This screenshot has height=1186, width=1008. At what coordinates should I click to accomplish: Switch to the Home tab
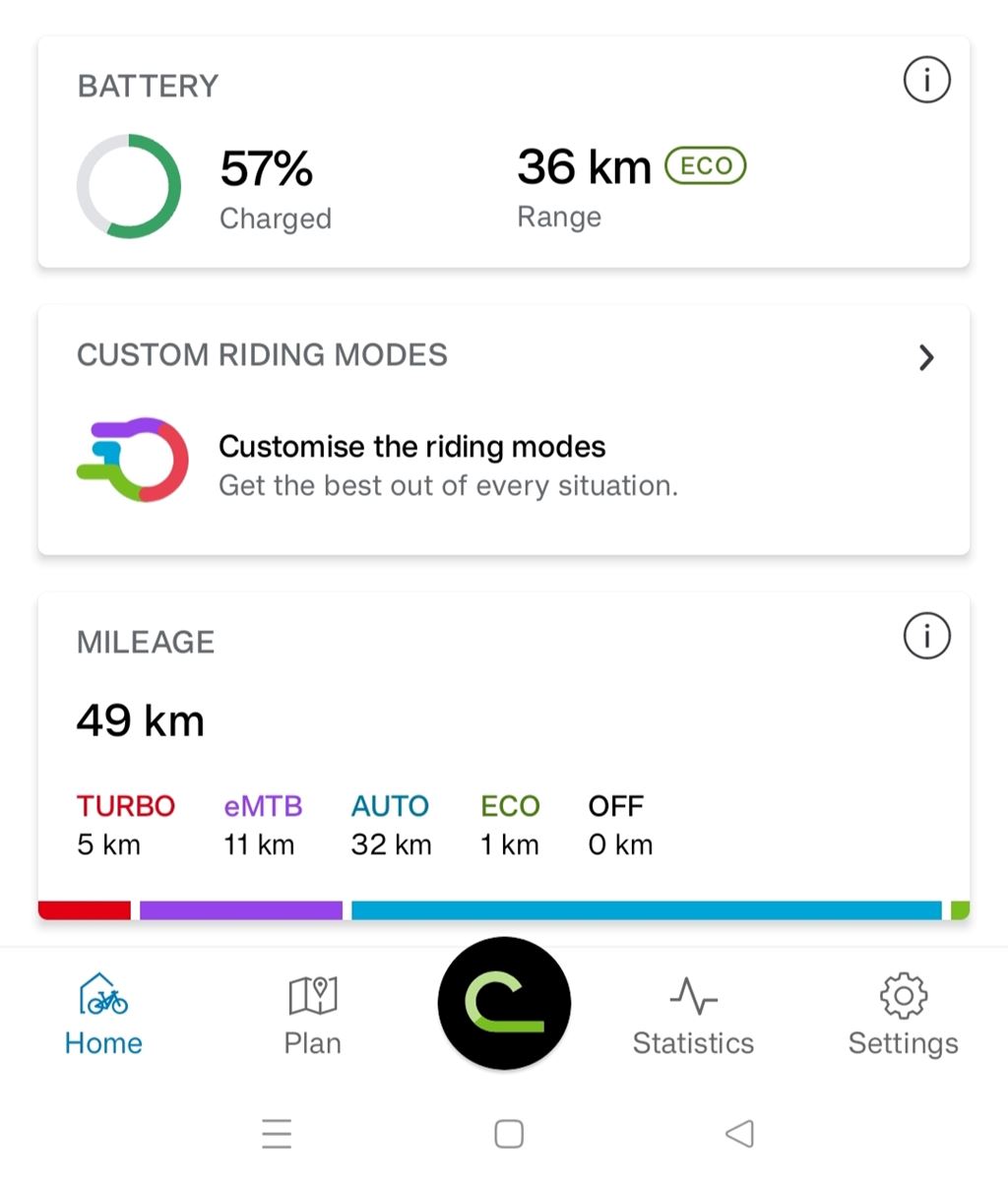(x=103, y=1014)
